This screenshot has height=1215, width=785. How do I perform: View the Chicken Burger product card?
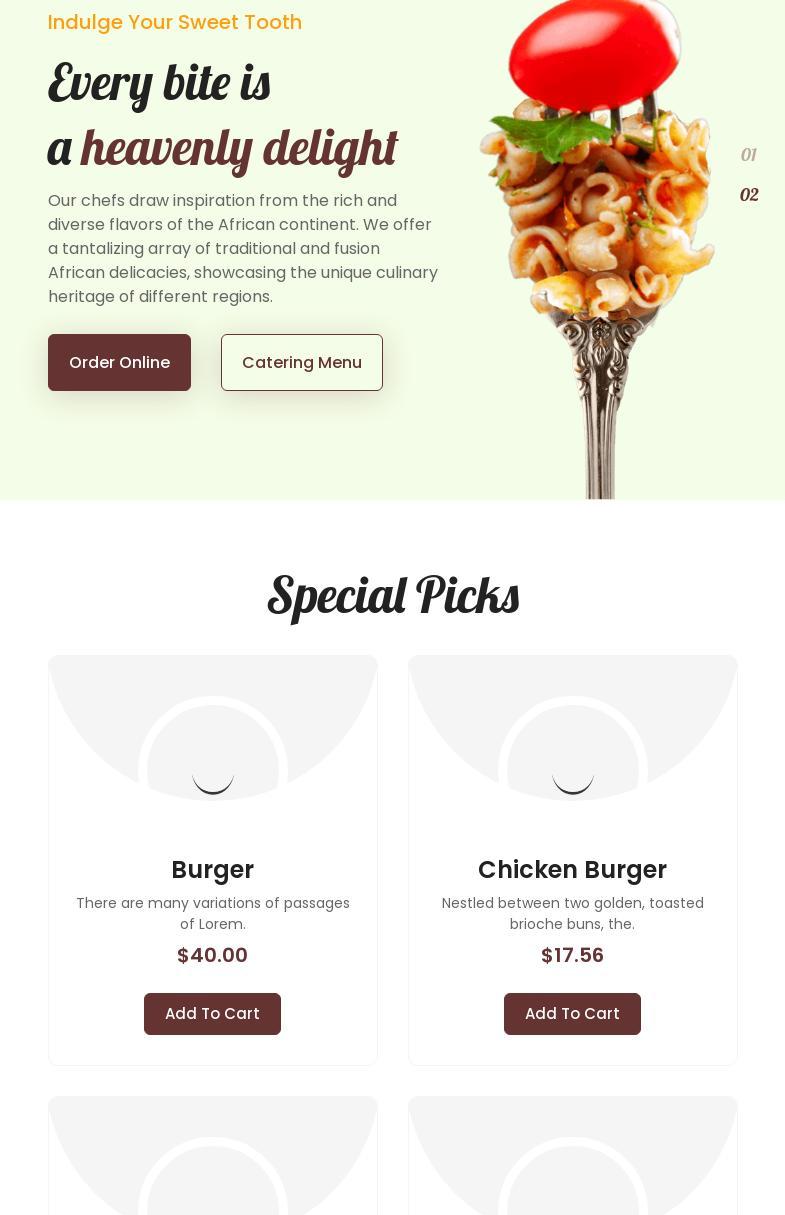[x=572, y=869]
